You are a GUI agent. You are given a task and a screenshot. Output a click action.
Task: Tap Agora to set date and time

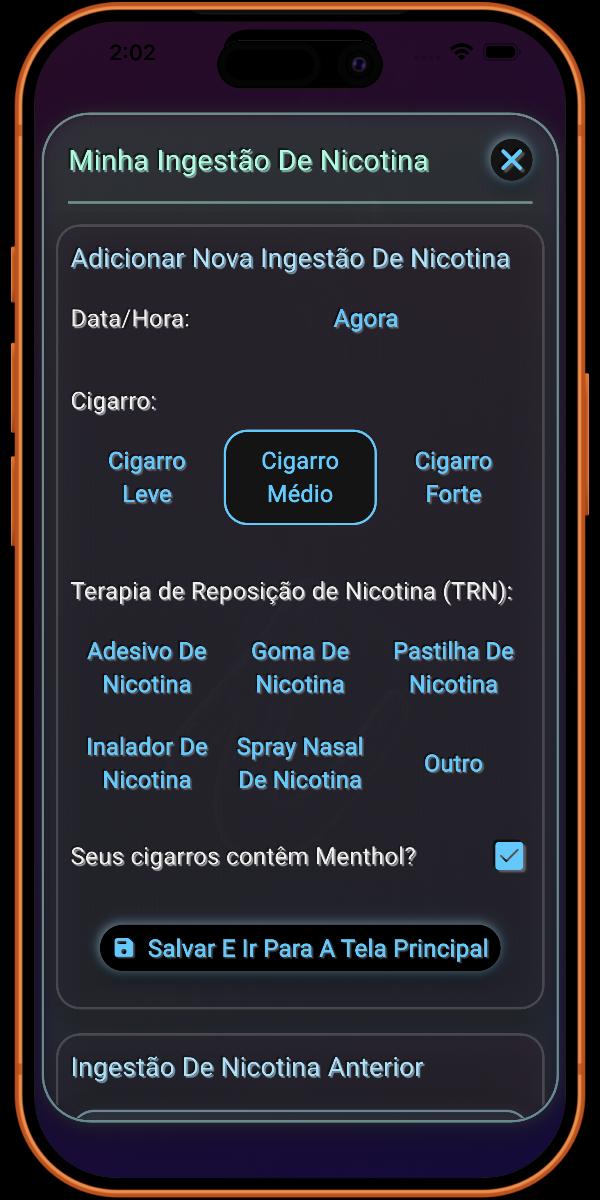point(366,319)
